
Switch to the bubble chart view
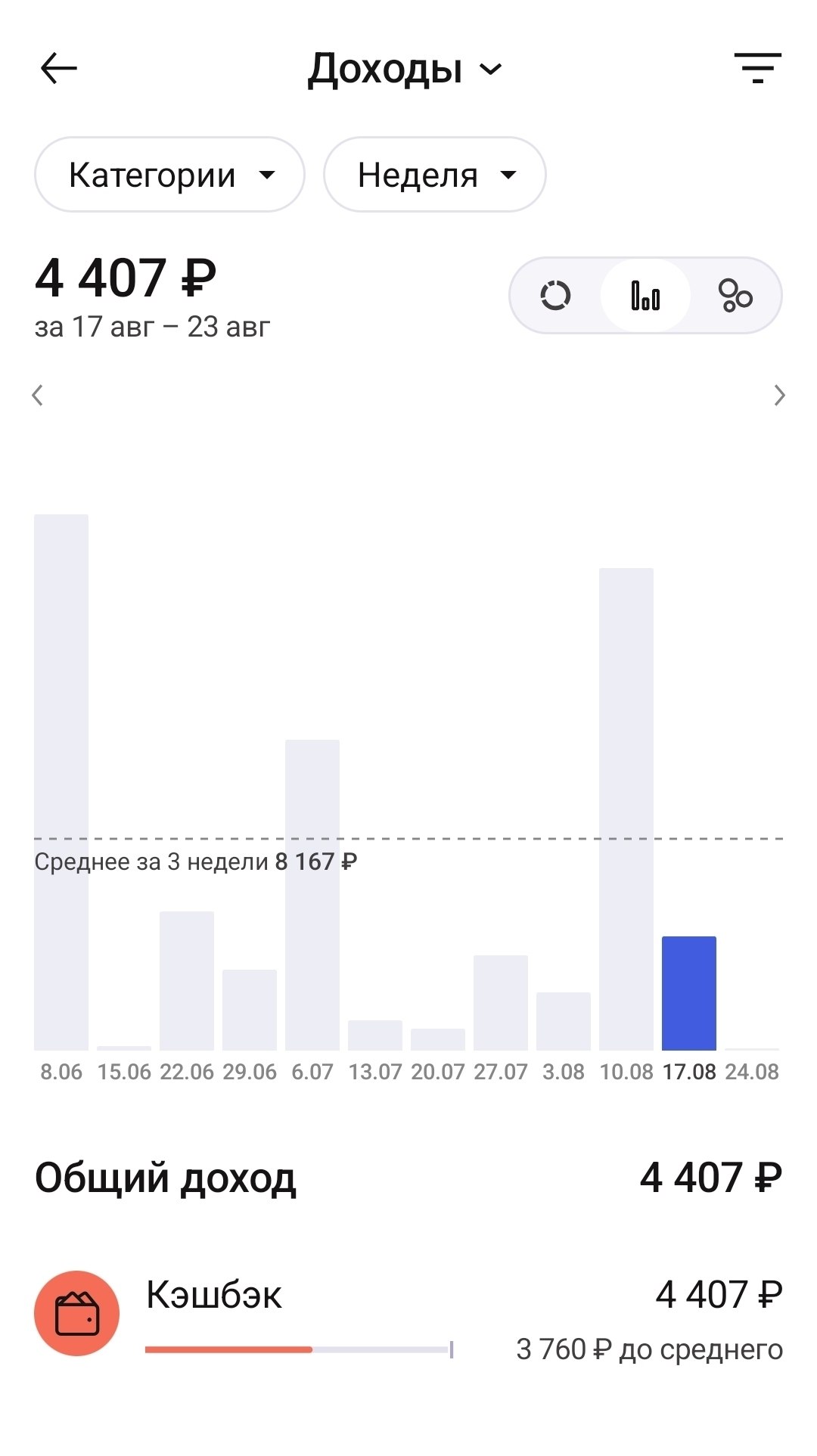point(735,295)
